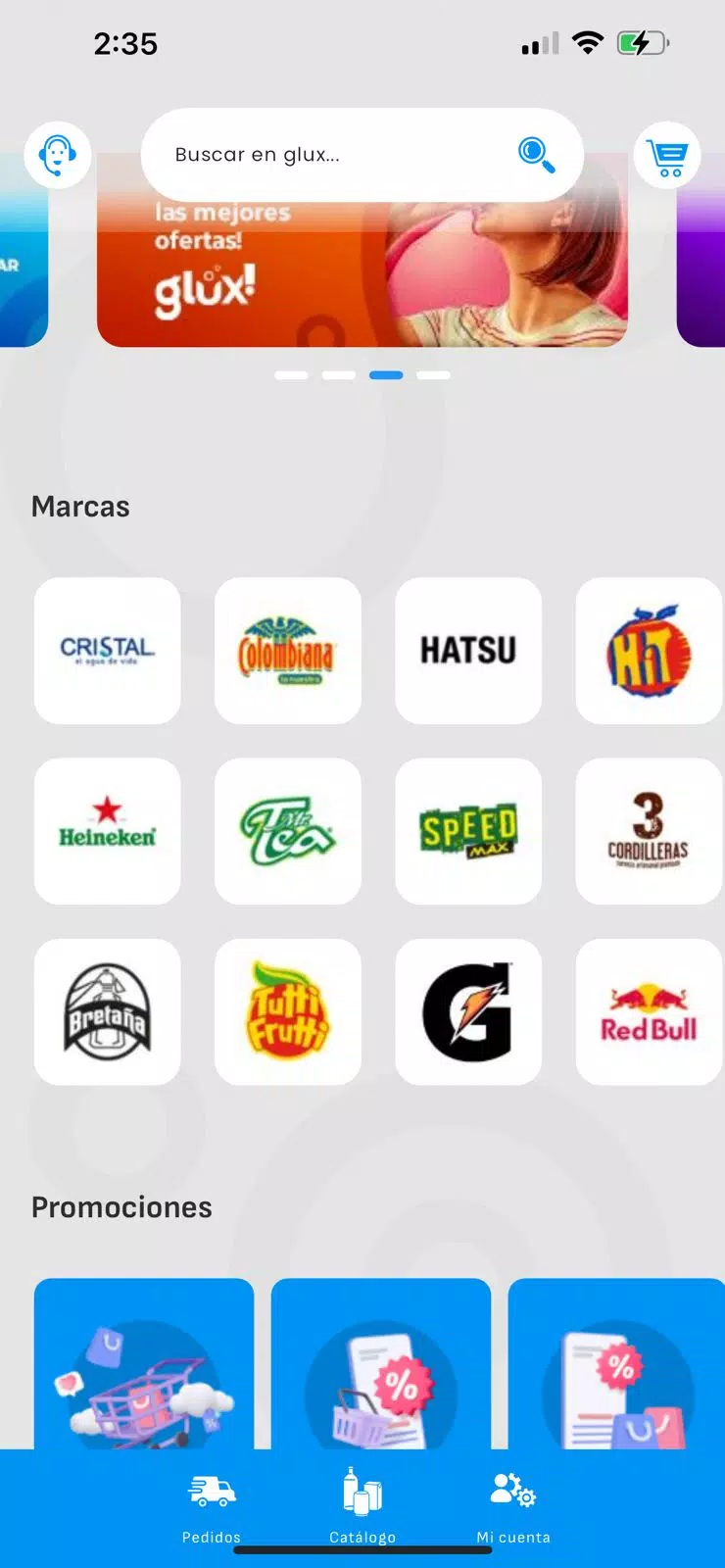This screenshot has height=1568, width=725.
Task: View Bretaña brand products
Action: click(x=108, y=1012)
